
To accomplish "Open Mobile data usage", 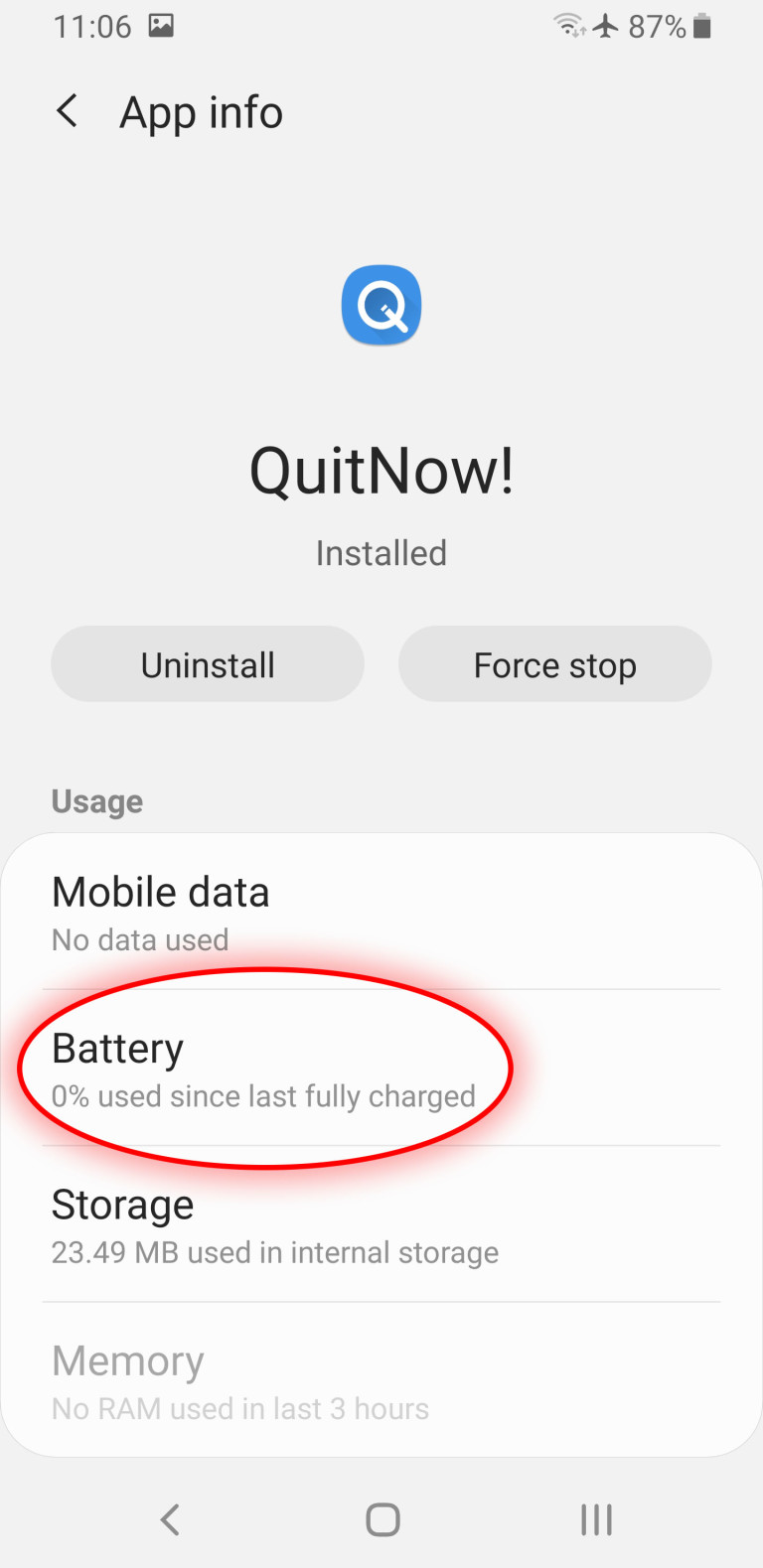I will coord(381,913).
